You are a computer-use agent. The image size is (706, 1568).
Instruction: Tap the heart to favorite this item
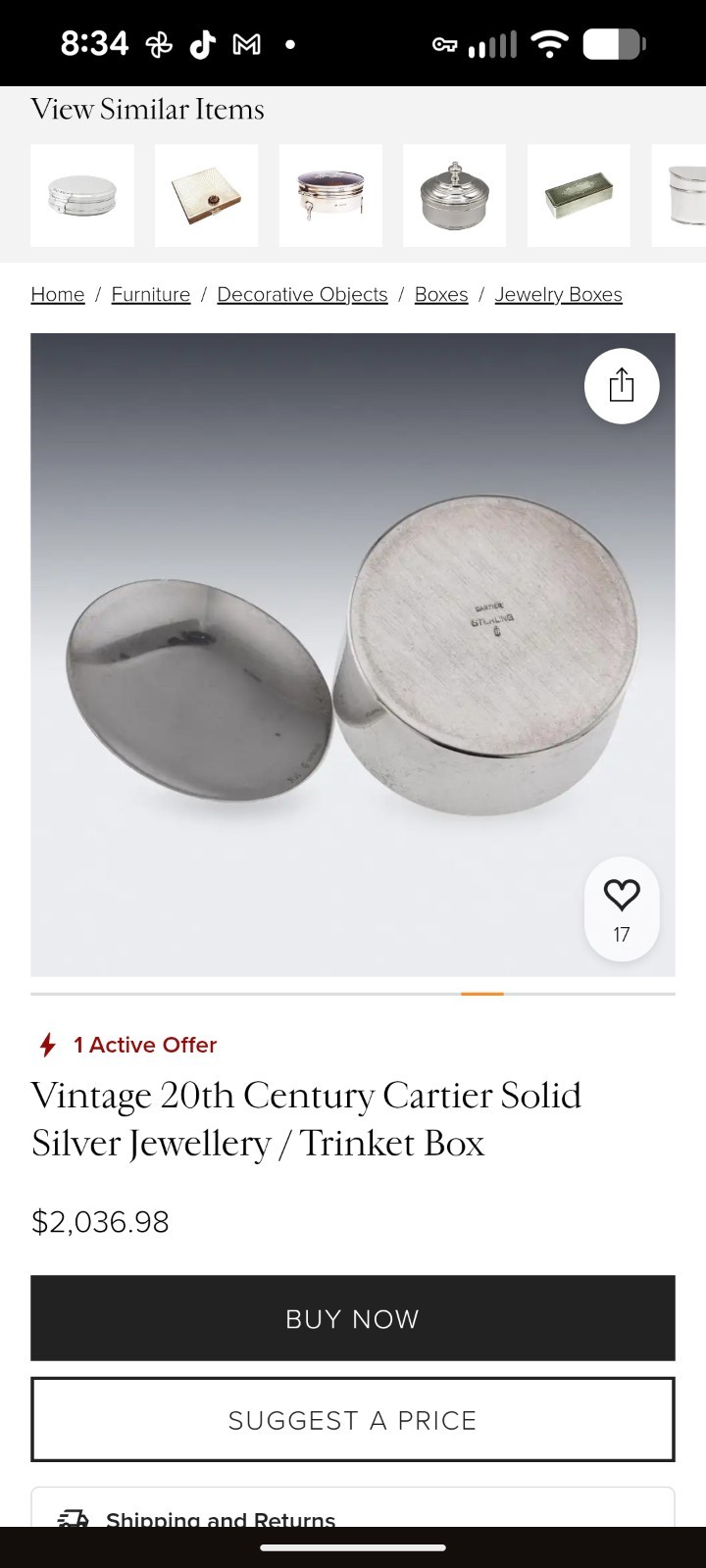click(x=622, y=895)
